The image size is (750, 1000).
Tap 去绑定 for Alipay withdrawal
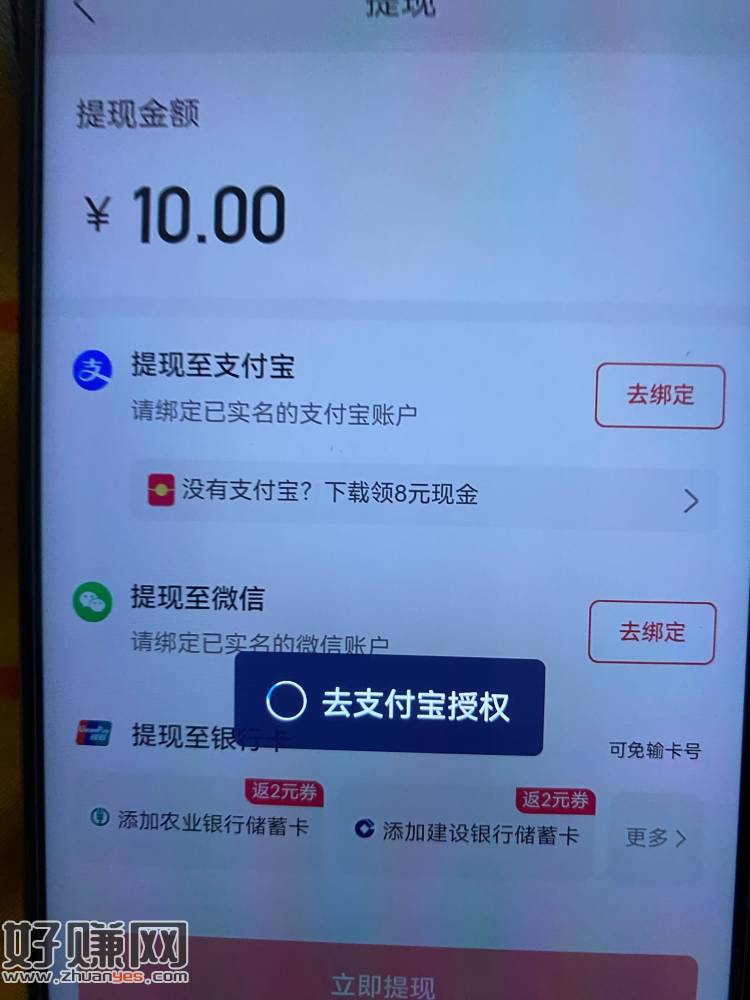(660, 395)
